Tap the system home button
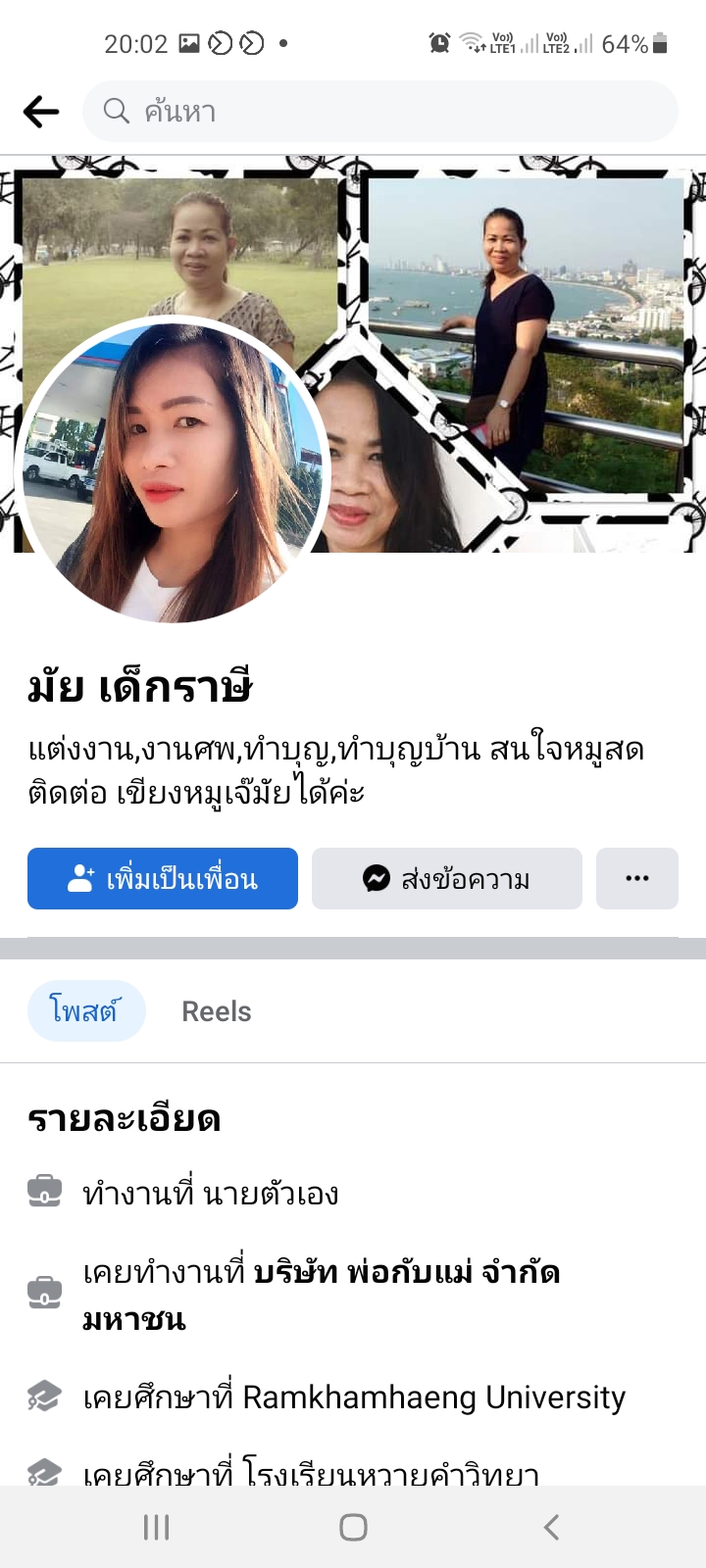The width and height of the screenshot is (706, 1568). 353,1527
